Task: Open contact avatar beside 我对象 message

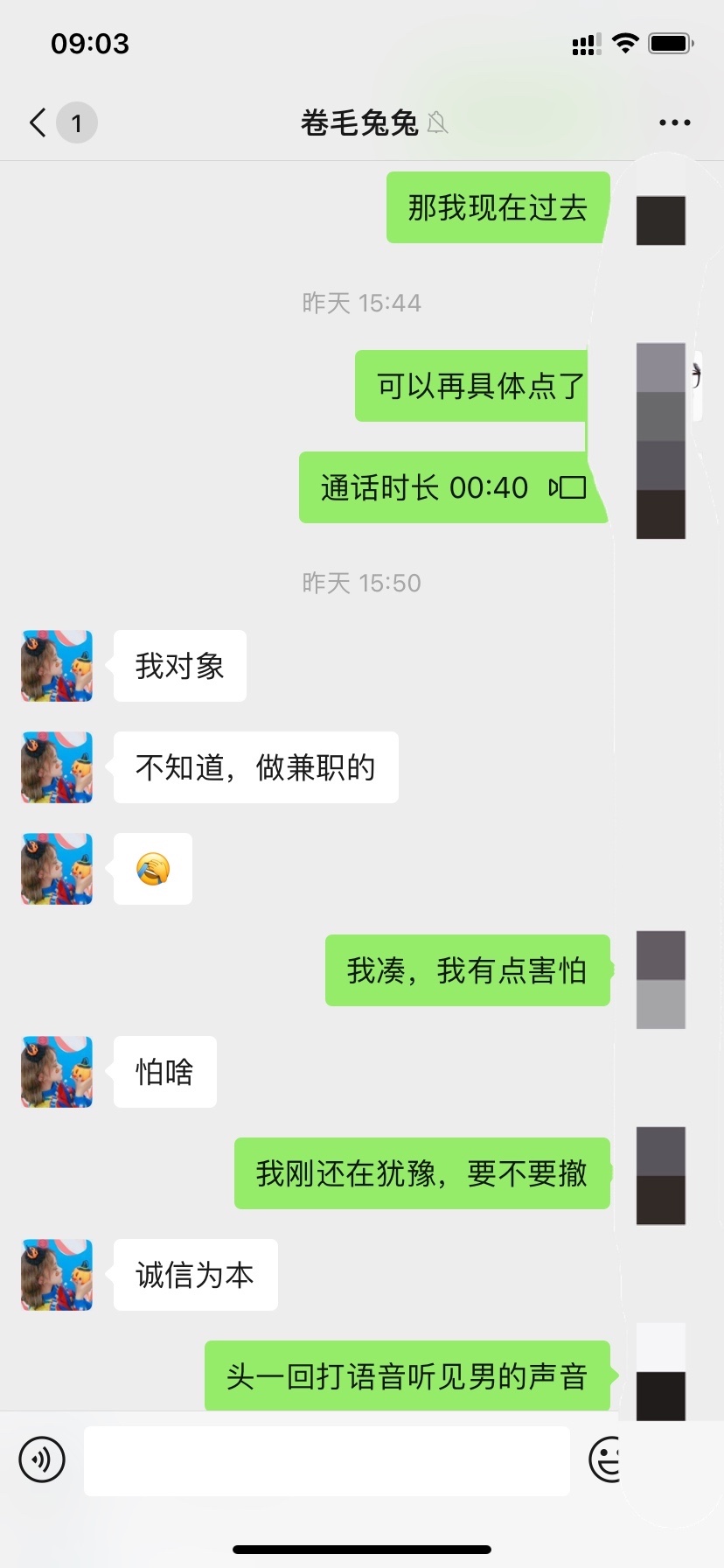Action: (57, 666)
